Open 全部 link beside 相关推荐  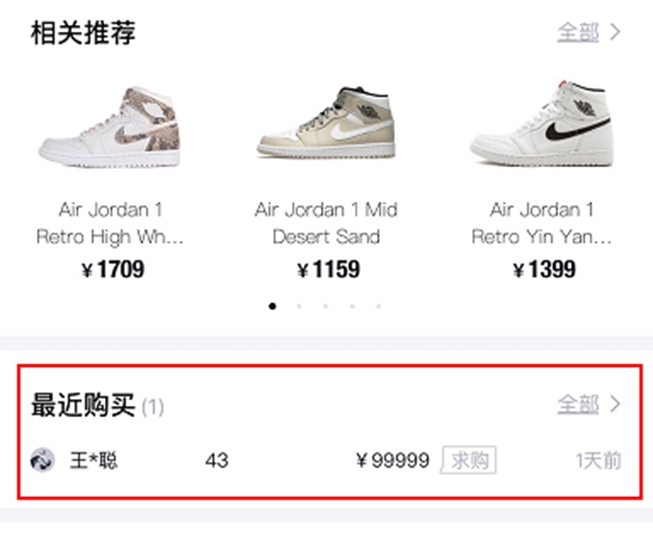(588, 32)
